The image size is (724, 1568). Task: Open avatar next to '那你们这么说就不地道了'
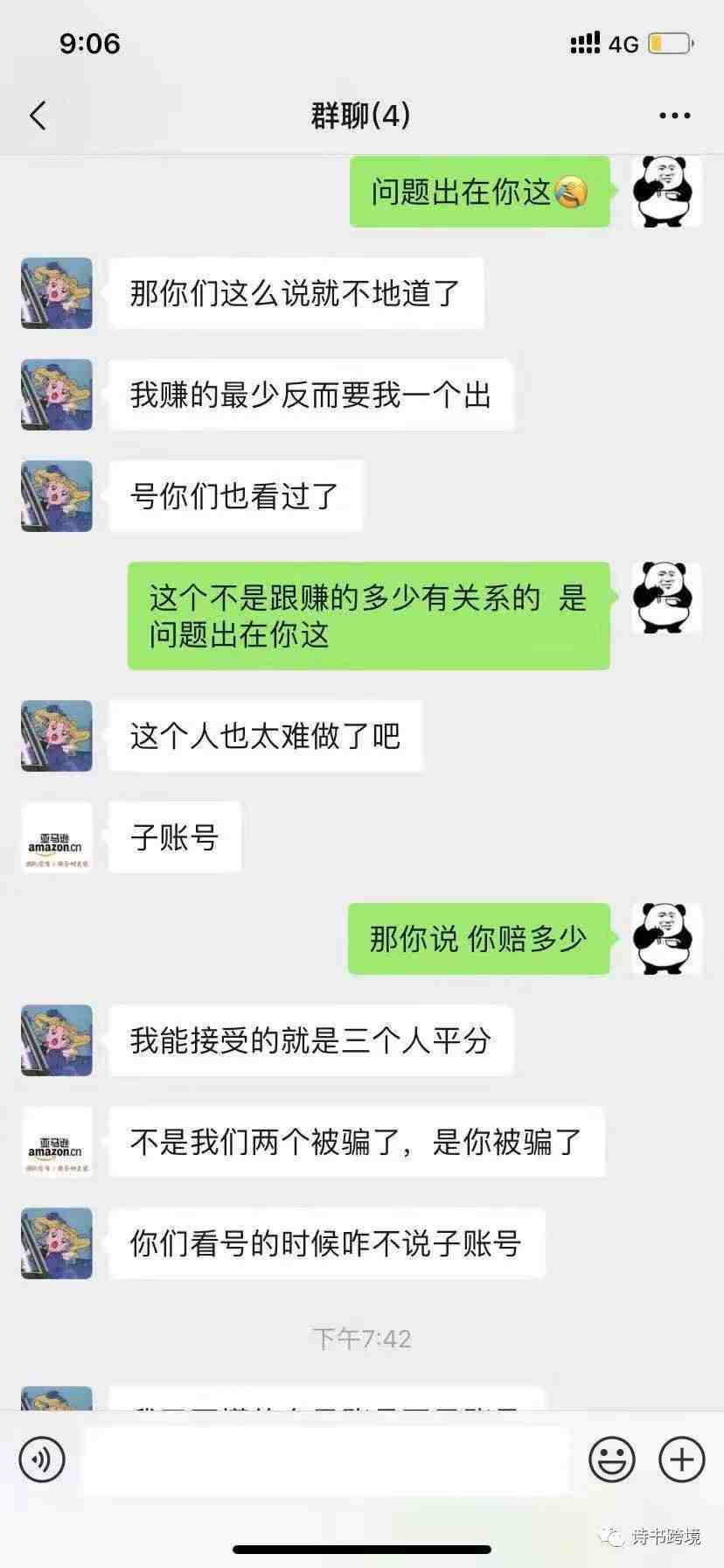[57, 293]
